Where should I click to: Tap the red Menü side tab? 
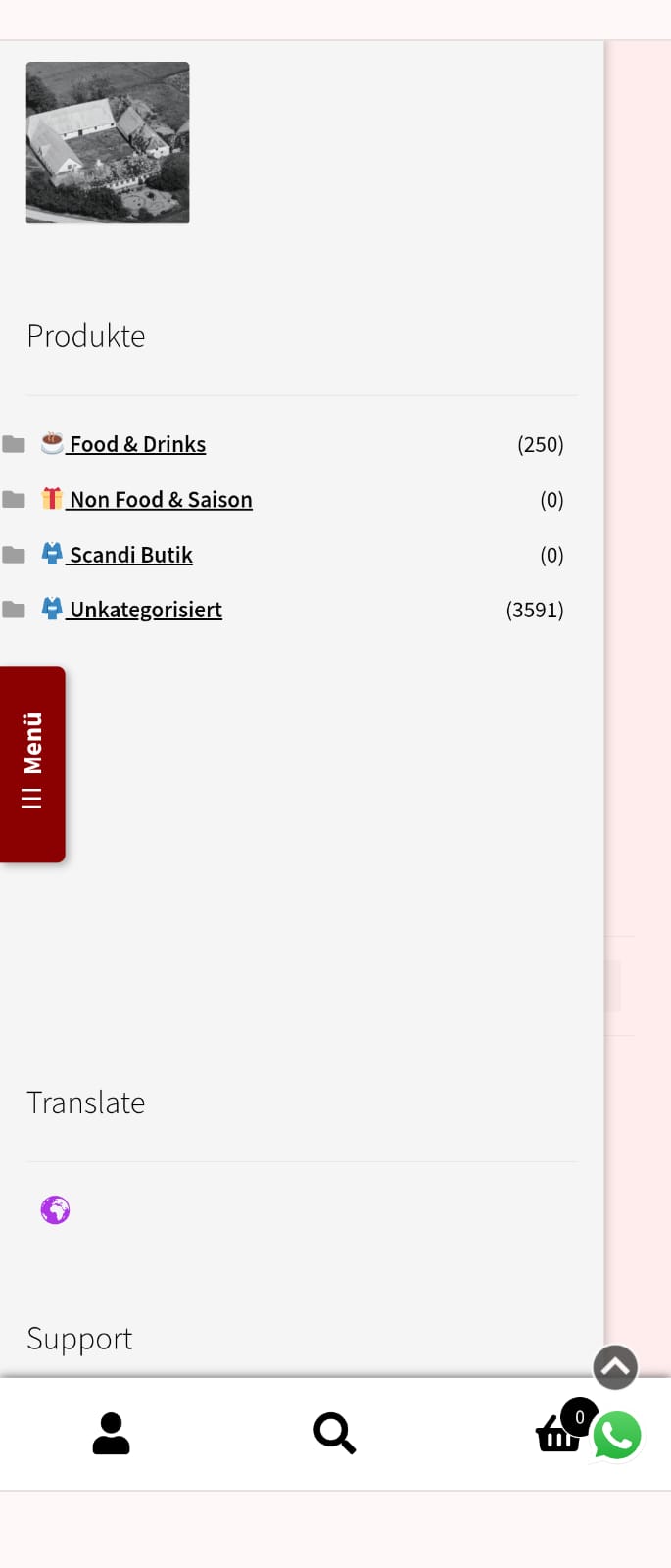(32, 764)
